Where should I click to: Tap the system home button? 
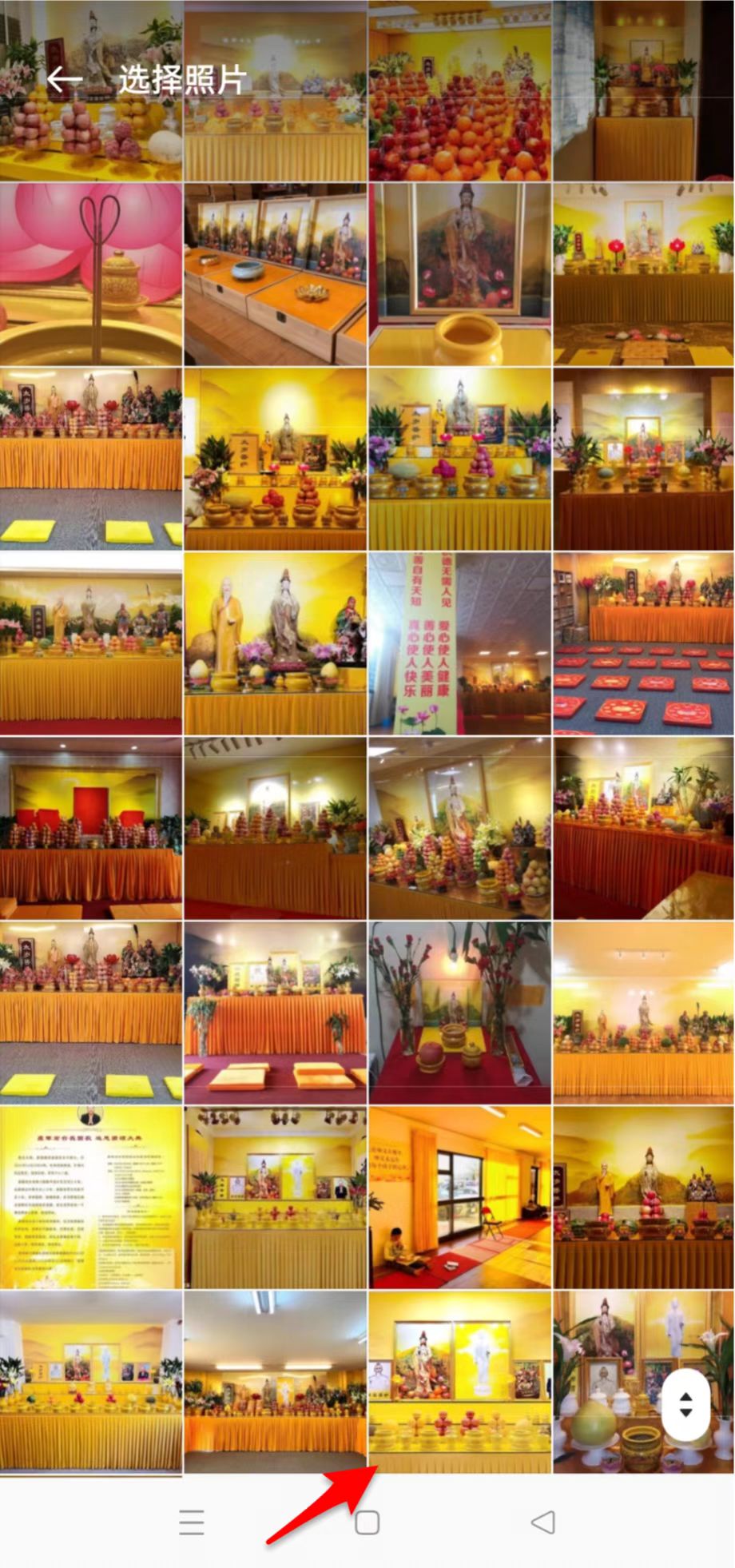pyautogui.click(x=367, y=1522)
